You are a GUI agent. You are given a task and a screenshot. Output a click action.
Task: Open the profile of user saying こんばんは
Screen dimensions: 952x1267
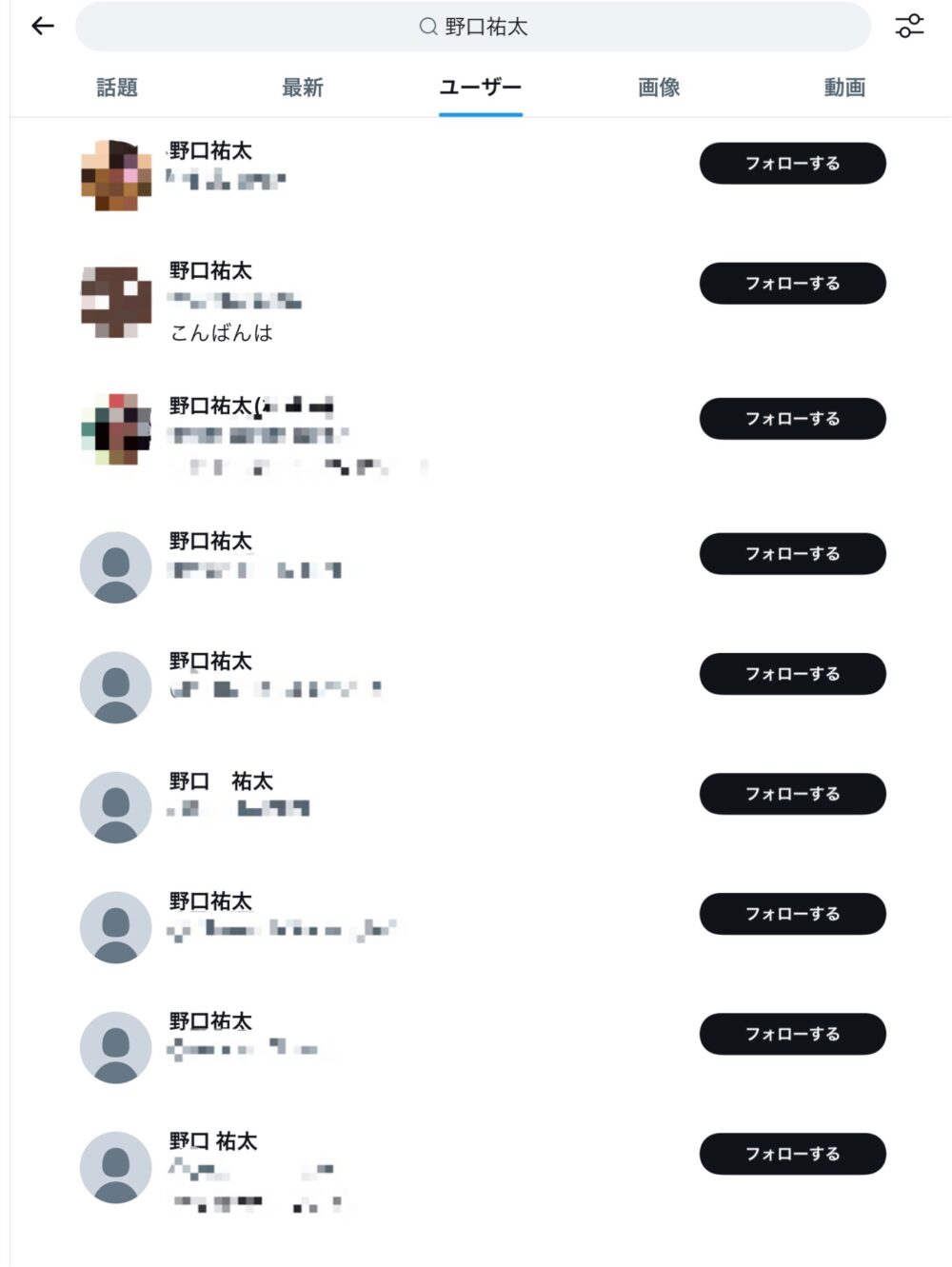210,271
